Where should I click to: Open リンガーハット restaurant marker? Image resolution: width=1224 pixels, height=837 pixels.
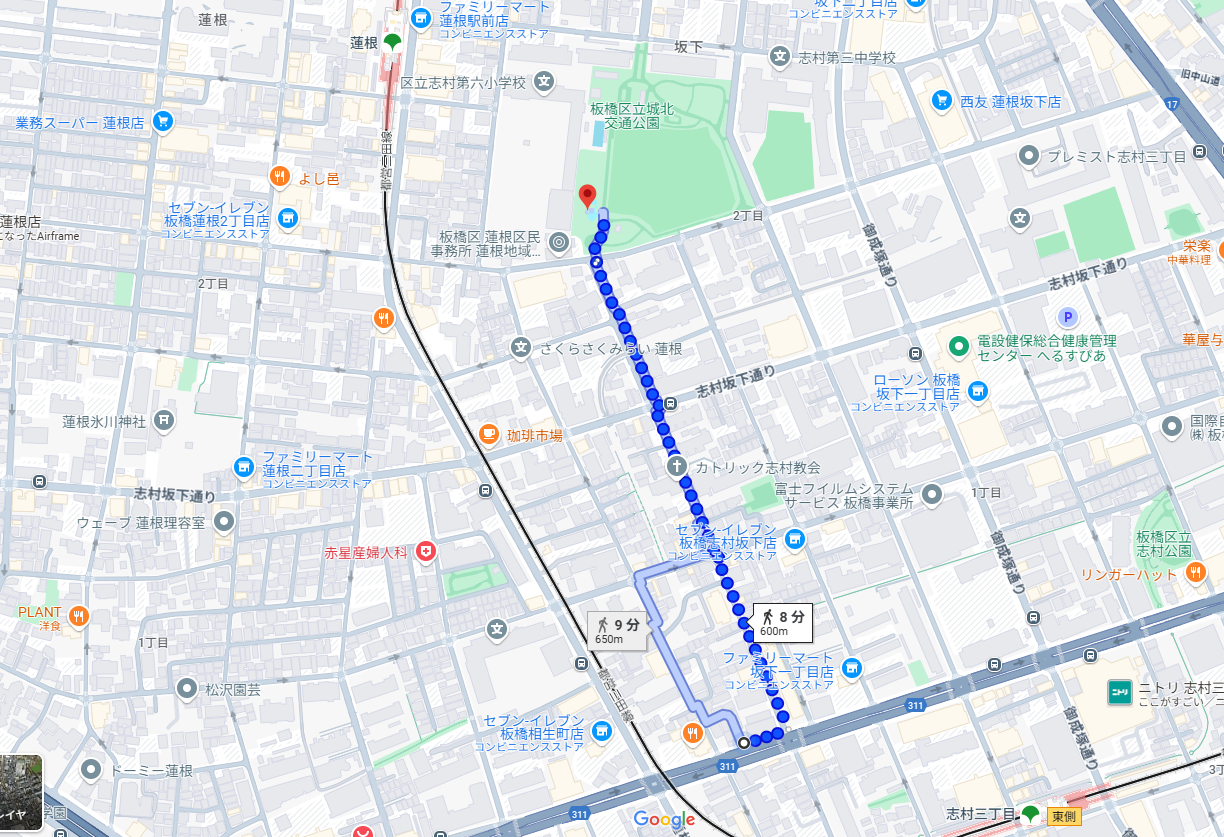1194,572
